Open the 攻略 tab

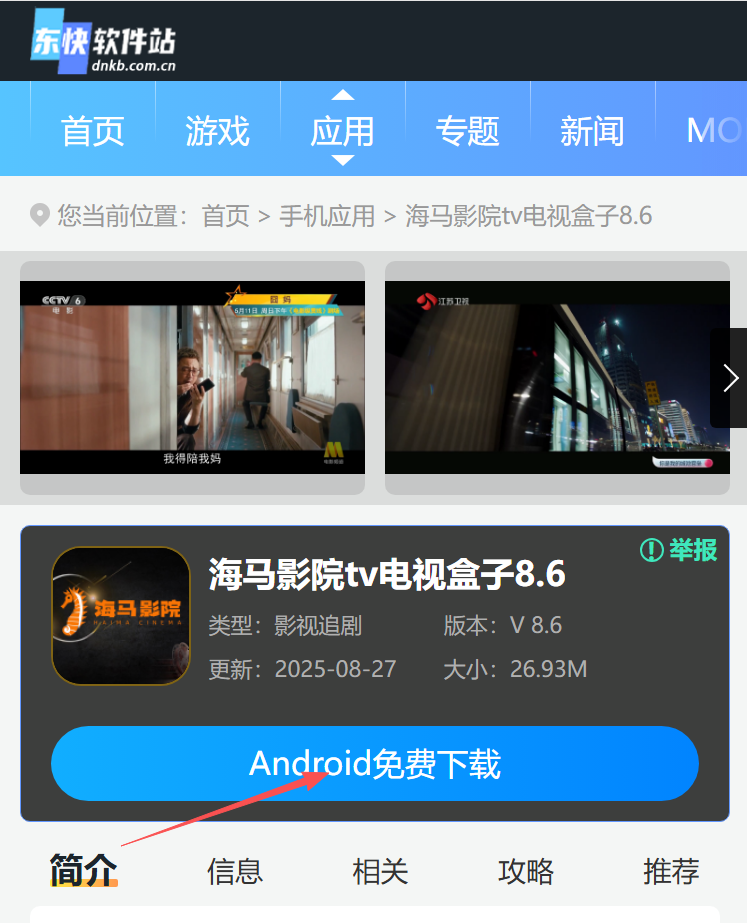(524, 871)
